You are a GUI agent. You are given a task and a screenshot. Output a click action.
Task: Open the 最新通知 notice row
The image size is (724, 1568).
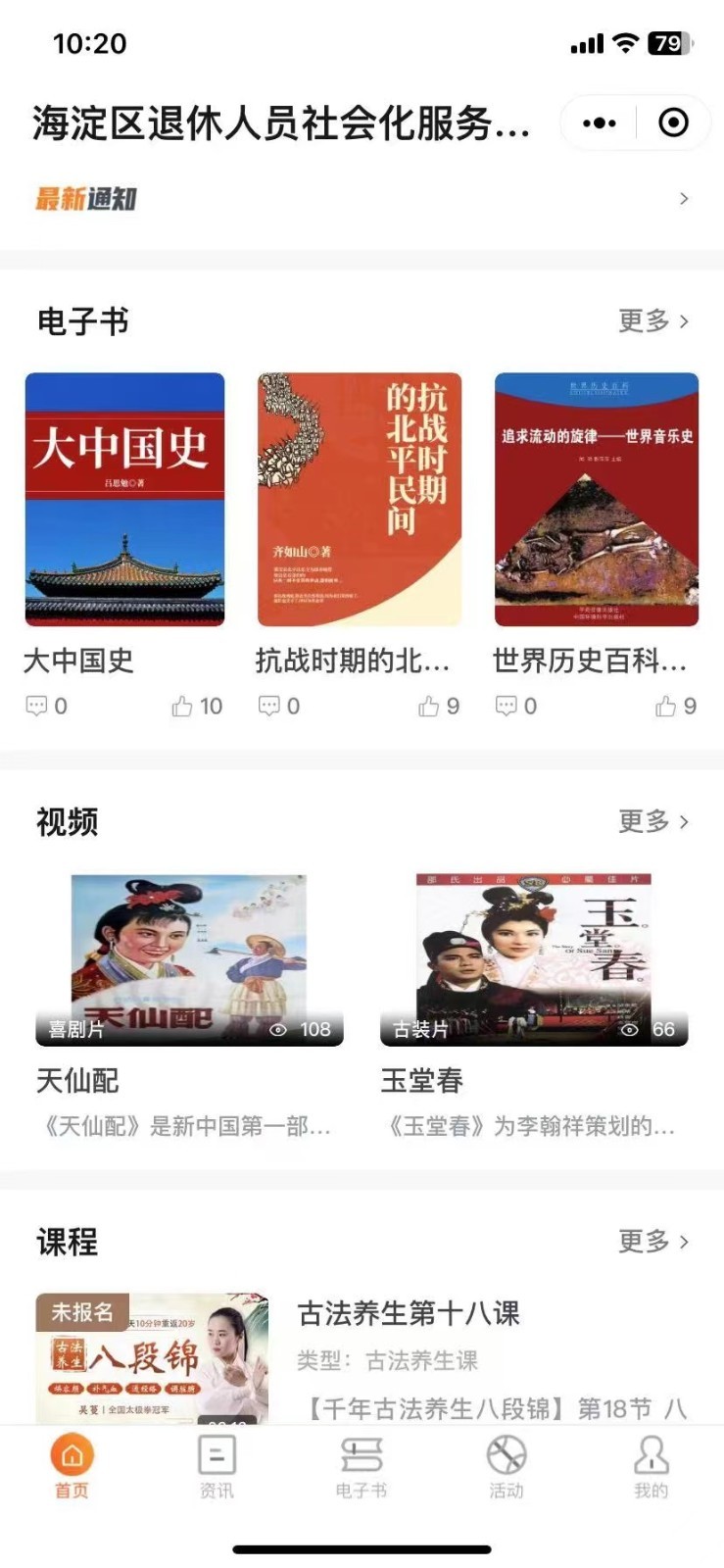tap(362, 199)
